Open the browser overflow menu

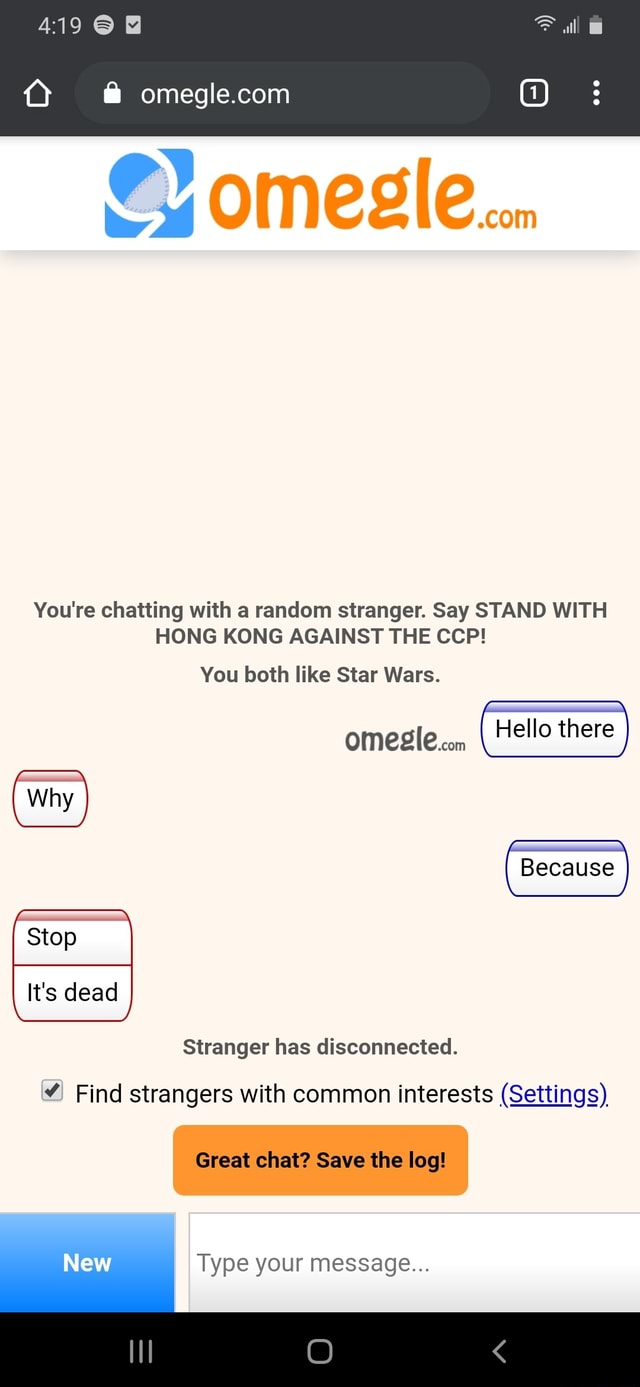tap(596, 94)
